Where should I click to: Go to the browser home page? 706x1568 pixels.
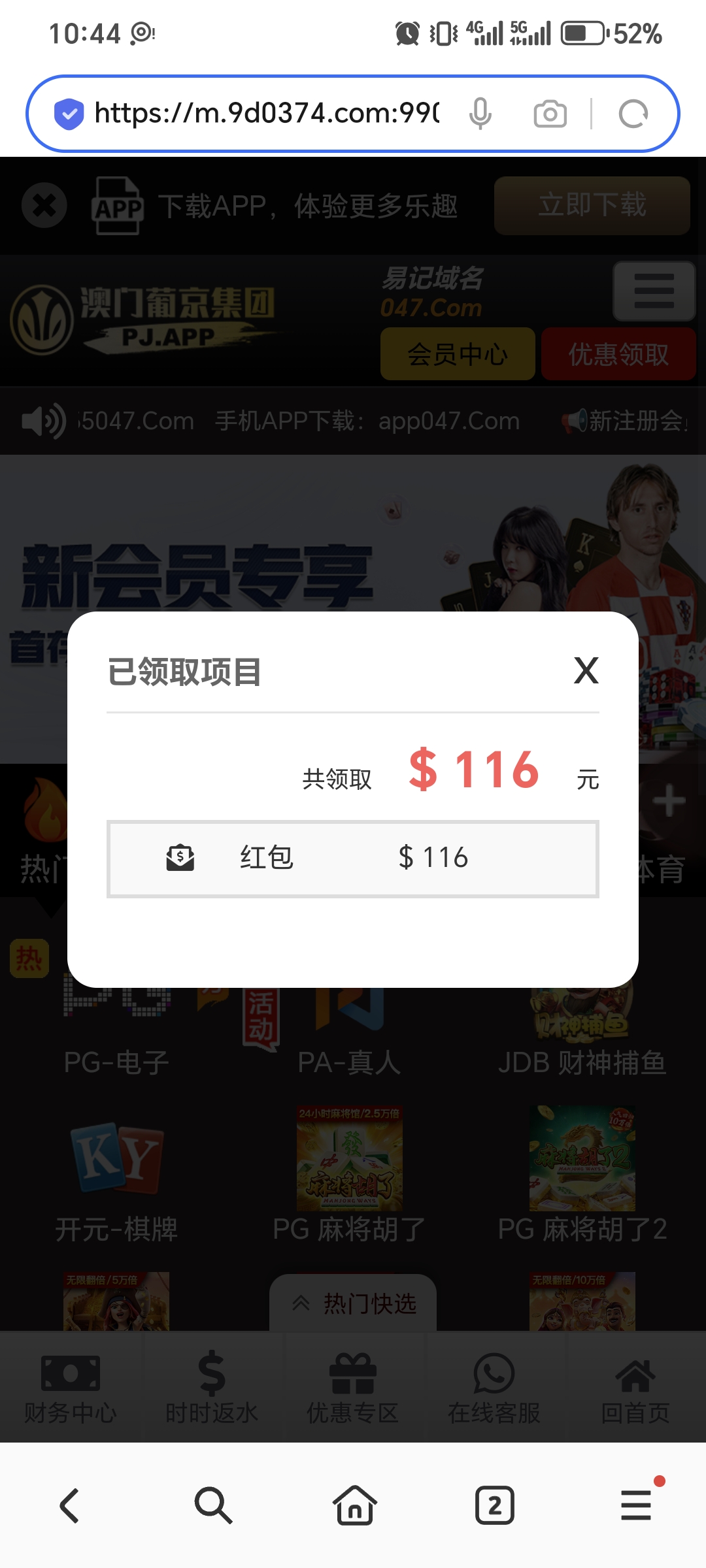[354, 1505]
